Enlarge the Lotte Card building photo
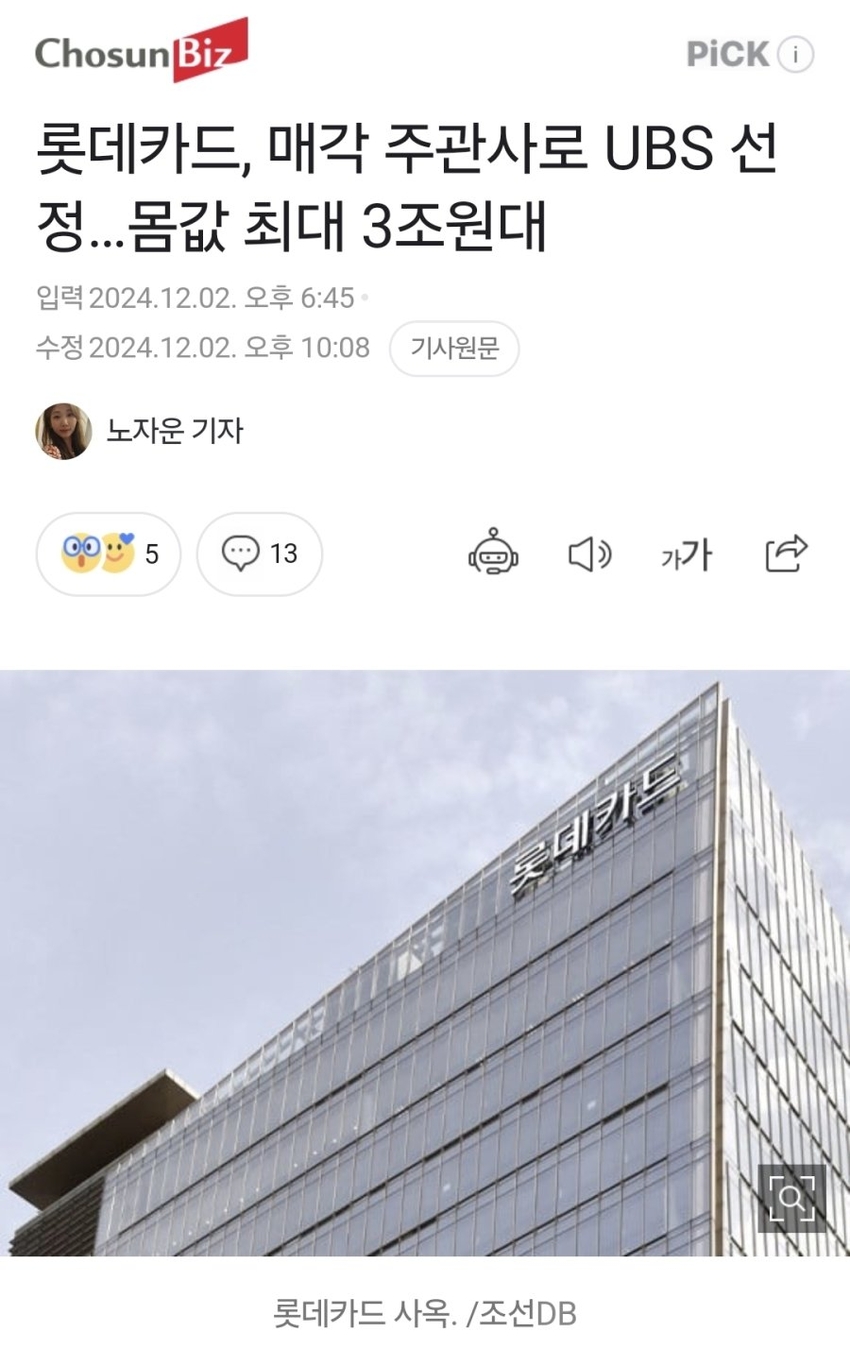The height and width of the screenshot is (1366, 850). tap(791, 1197)
